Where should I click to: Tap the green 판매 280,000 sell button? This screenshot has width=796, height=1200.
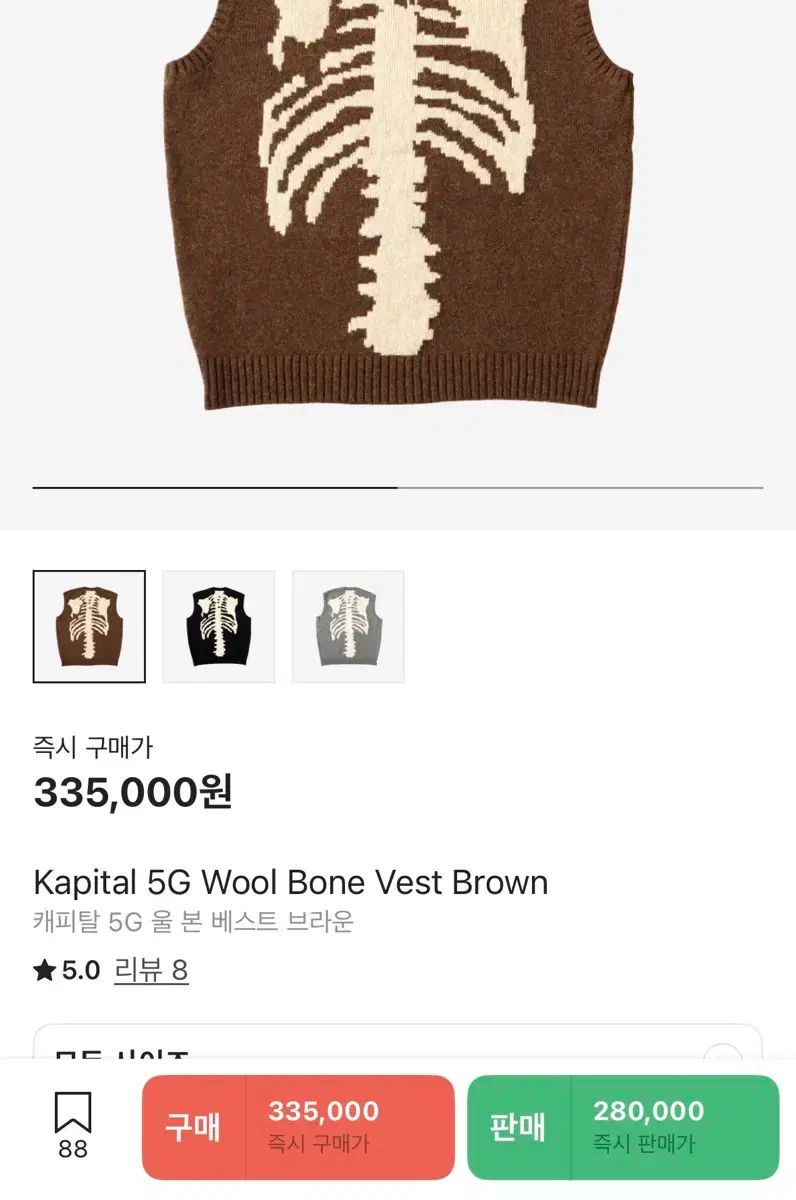pos(622,1127)
